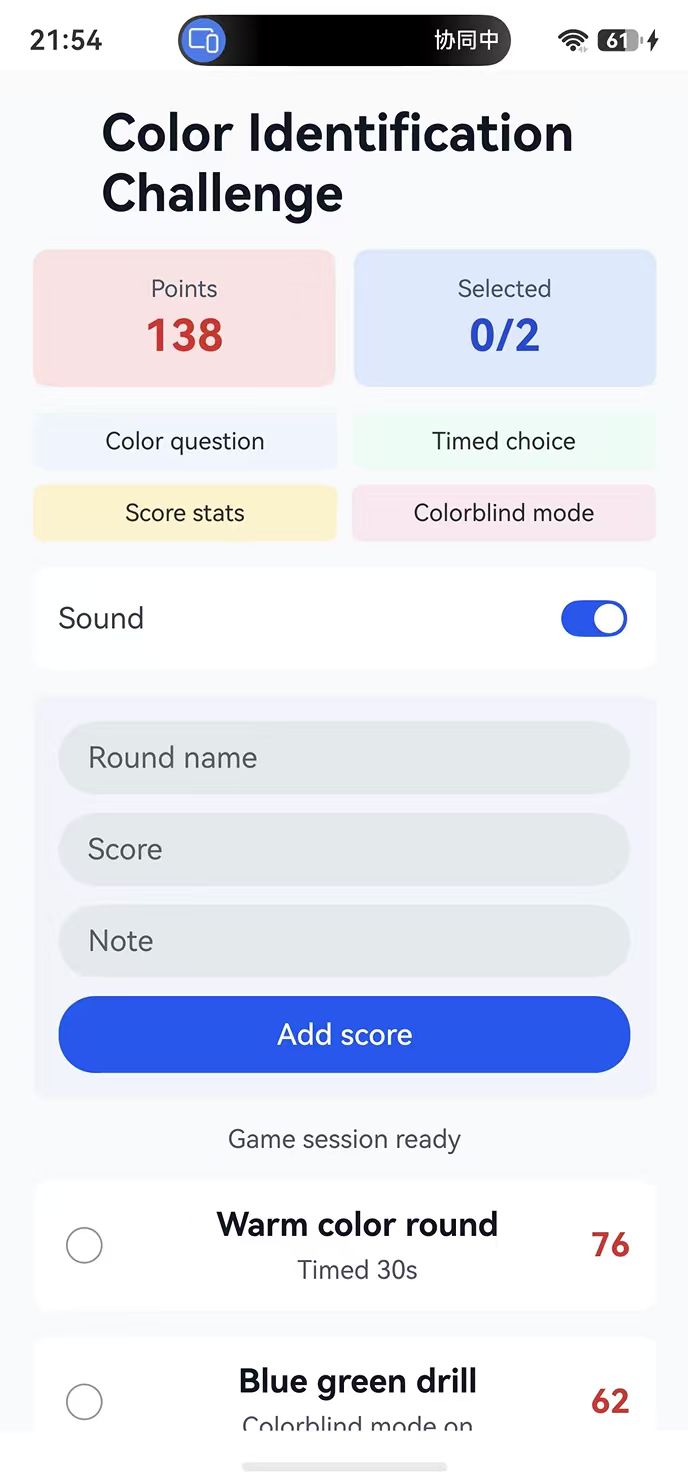Tap the Color question chip
688x1482 pixels.
click(x=185, y=441)
